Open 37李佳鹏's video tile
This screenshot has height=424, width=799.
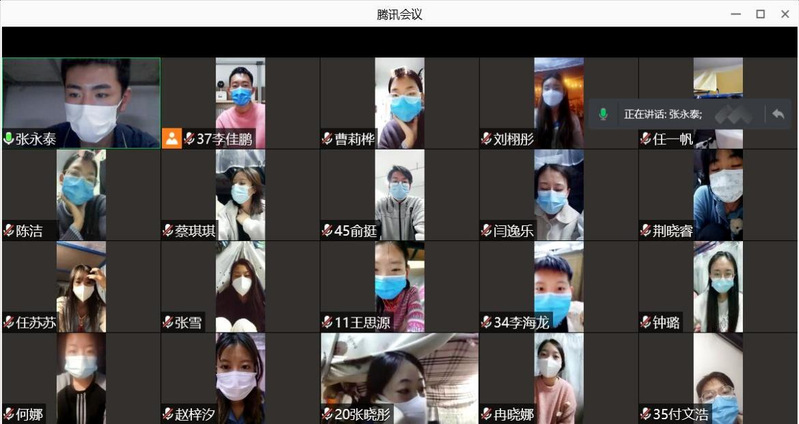tap(240, 100)
